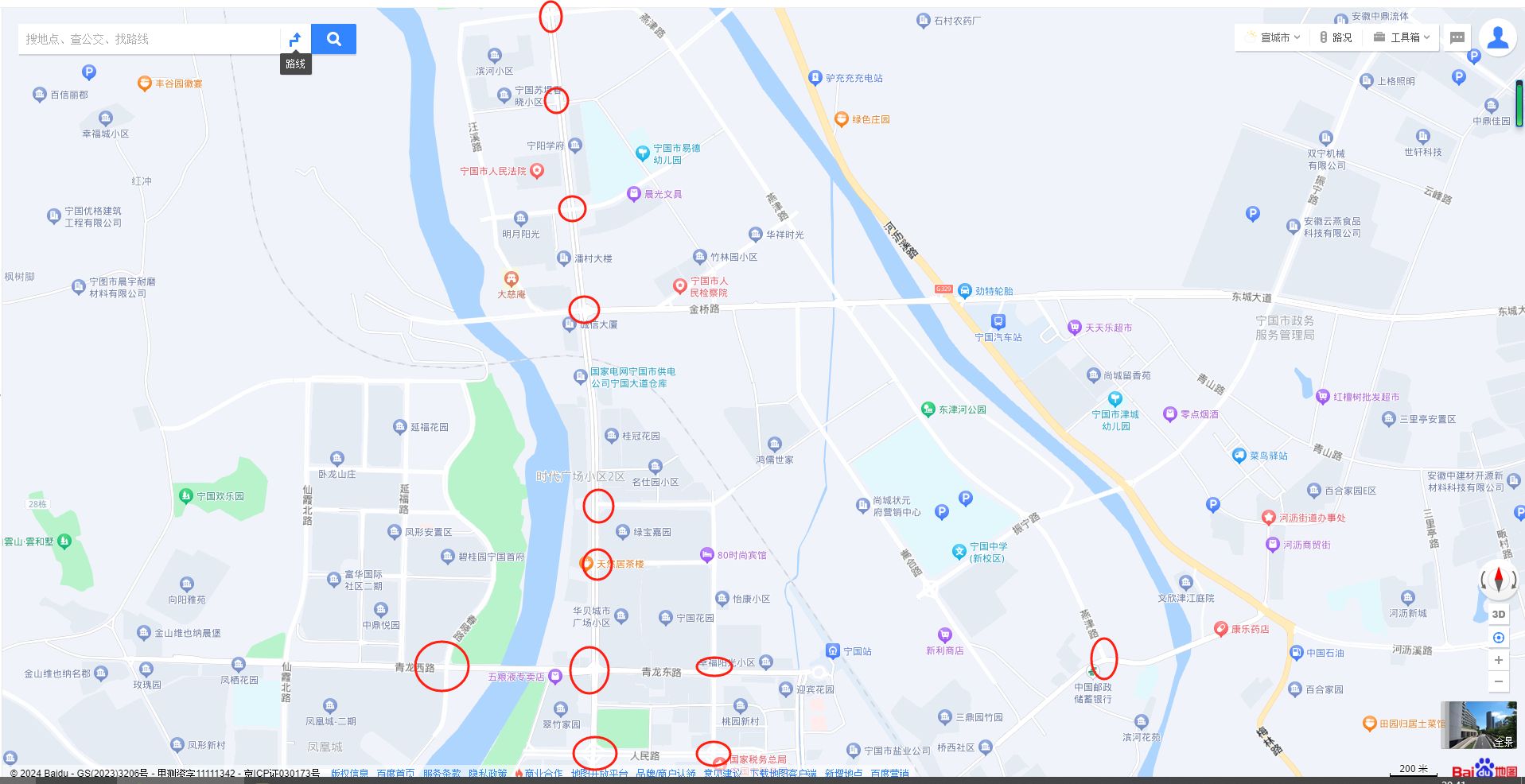The image size is (1525, 784).
Task: Select the 东津河公园 park marker
Action: 928,409
